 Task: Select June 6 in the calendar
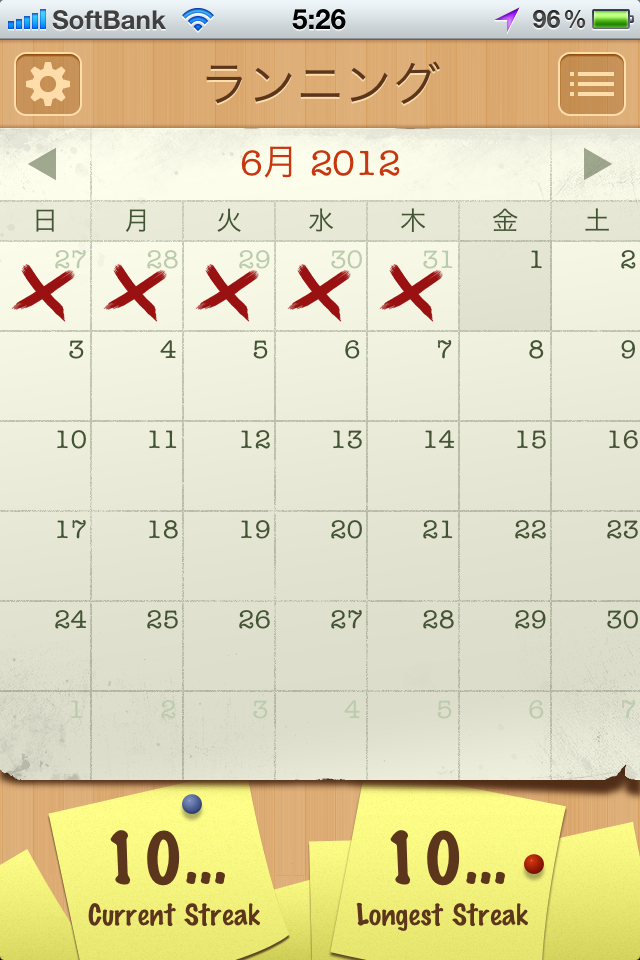coord(321,377)
